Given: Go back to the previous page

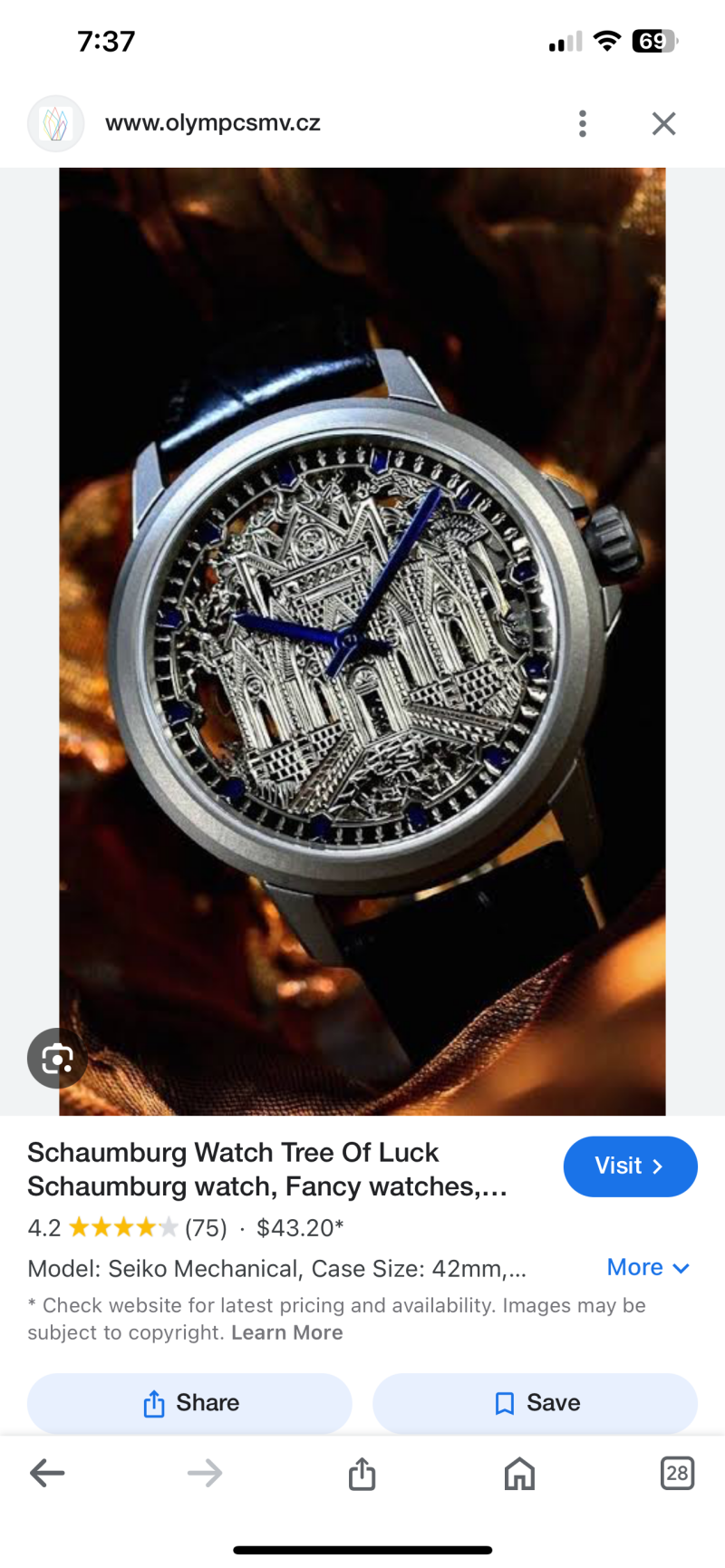Looking at the screenshot, I should point(47,1473).
